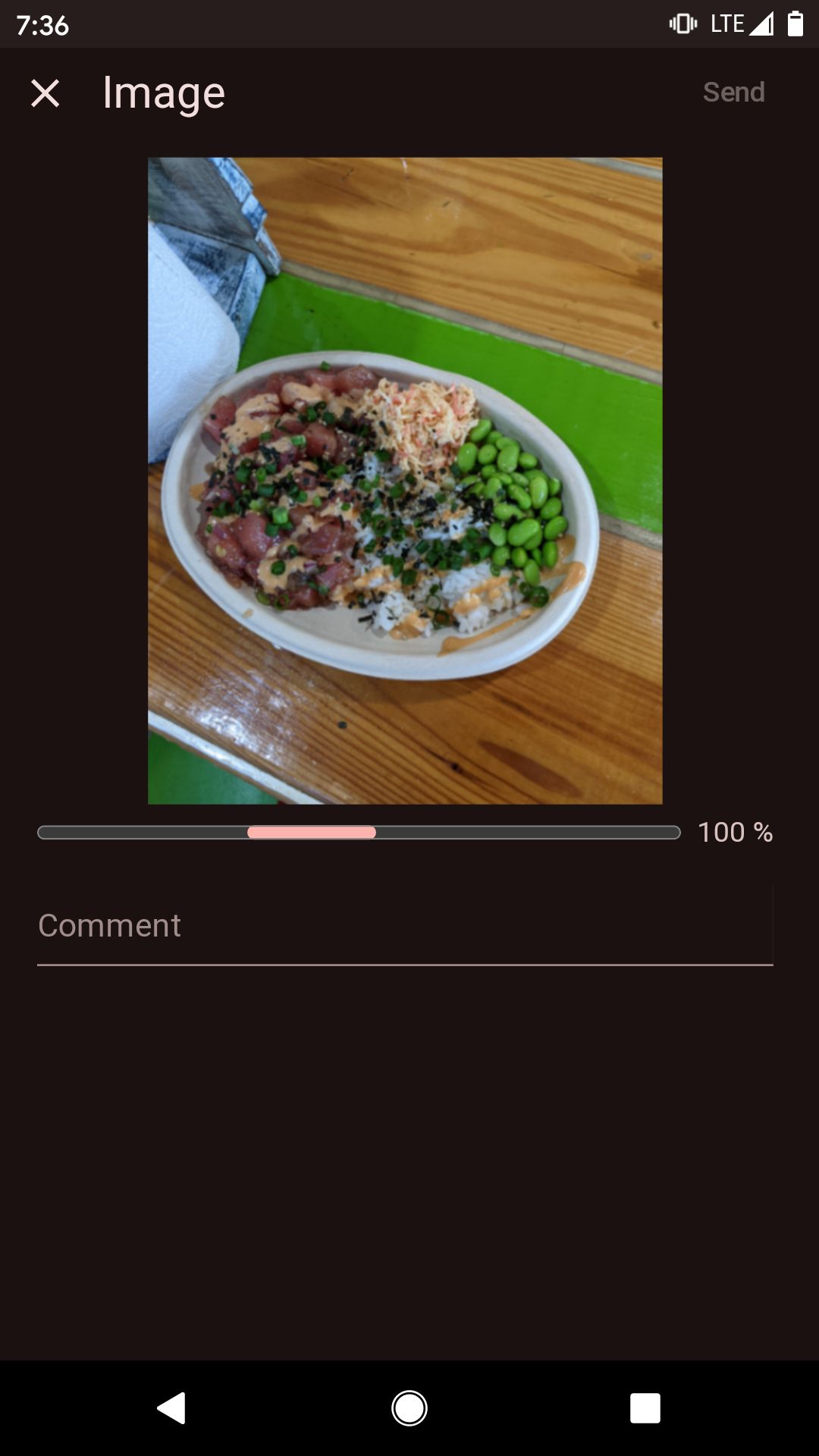Tap the Send button

733,93
